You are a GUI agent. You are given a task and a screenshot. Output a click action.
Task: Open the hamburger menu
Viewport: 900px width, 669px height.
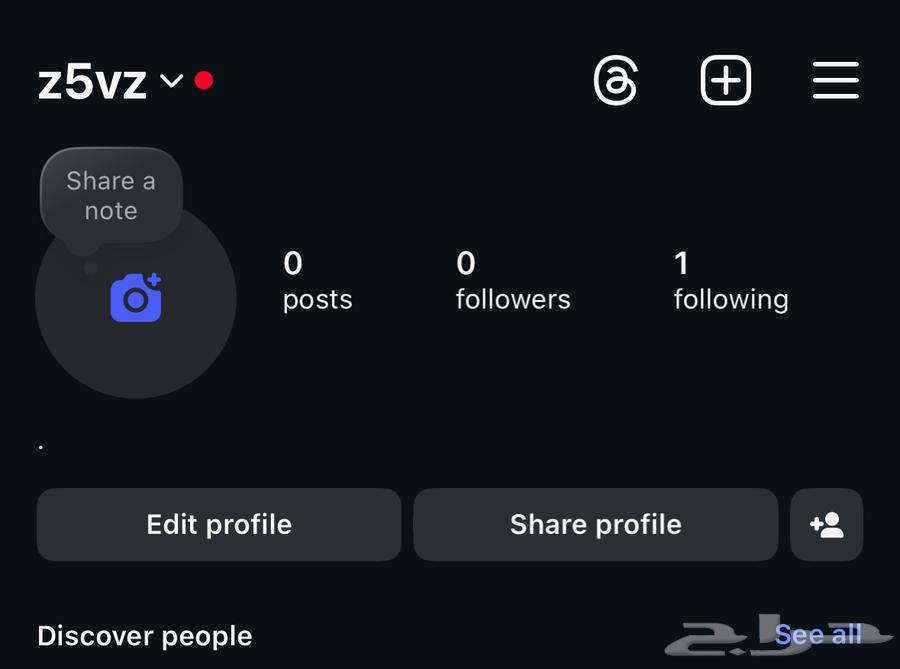tap(836, 80)
